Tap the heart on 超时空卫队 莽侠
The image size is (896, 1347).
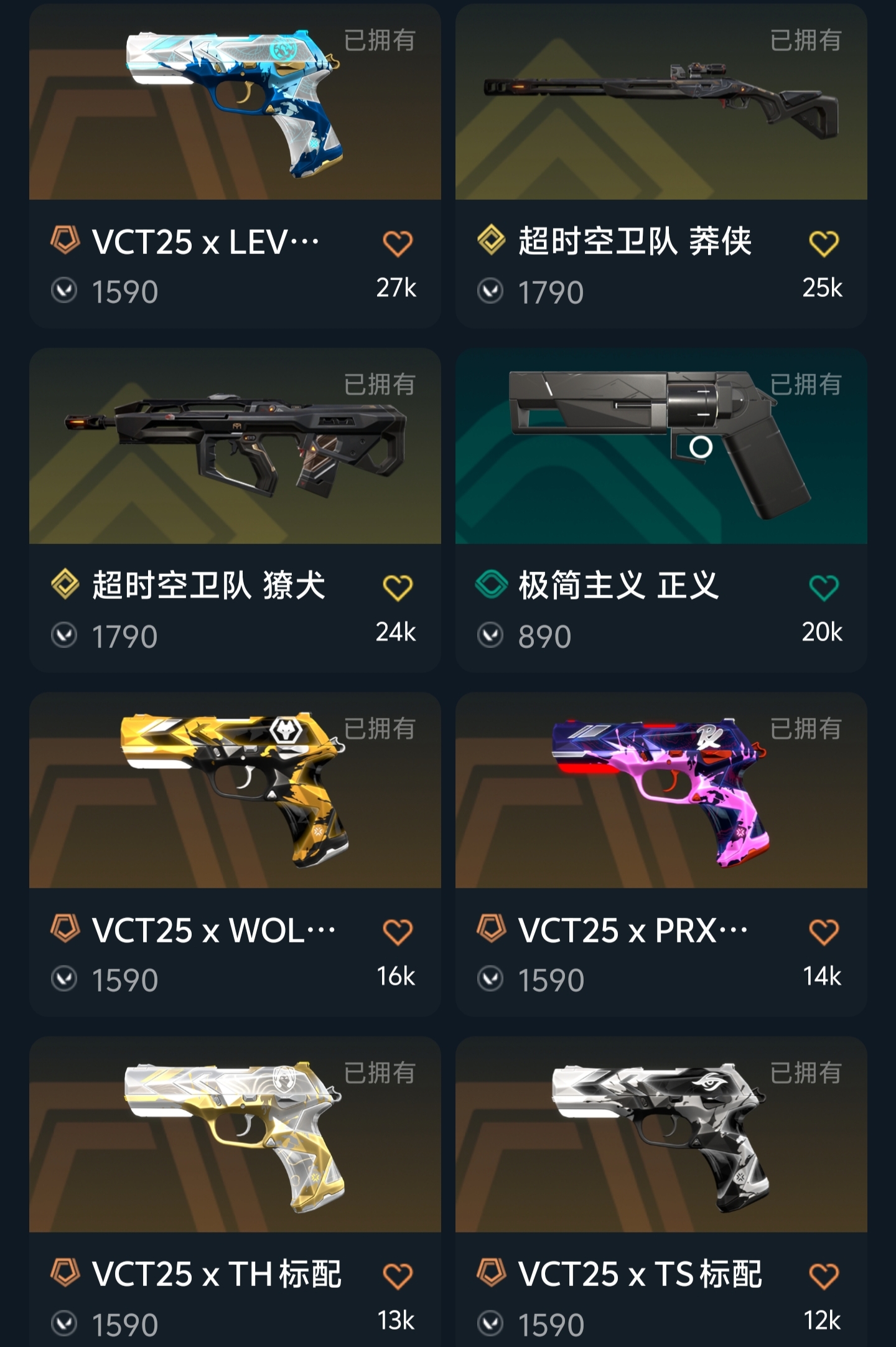[824, 243]
